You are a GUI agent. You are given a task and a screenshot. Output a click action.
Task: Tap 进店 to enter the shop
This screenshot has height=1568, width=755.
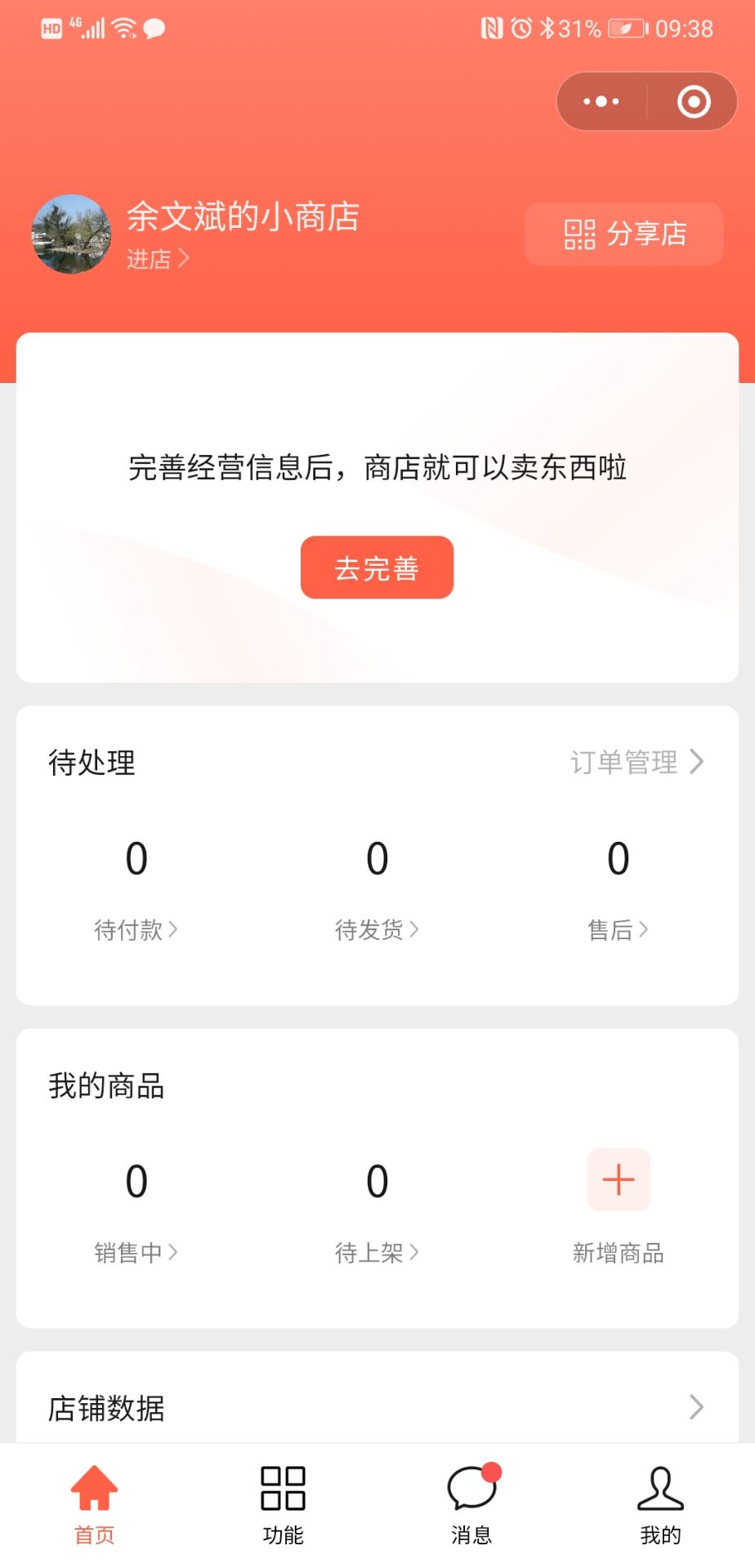click(157, 259)
